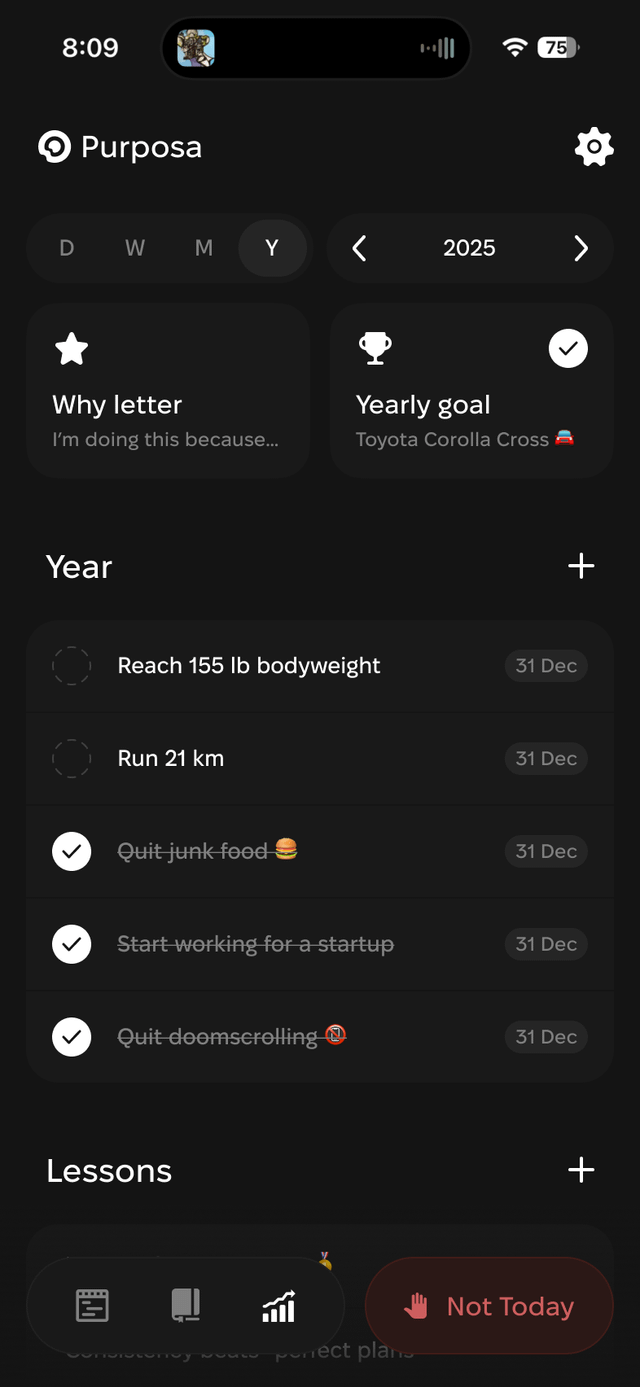Add a new Year goal
Viewport: 640px width, 1387px height.
581,567
